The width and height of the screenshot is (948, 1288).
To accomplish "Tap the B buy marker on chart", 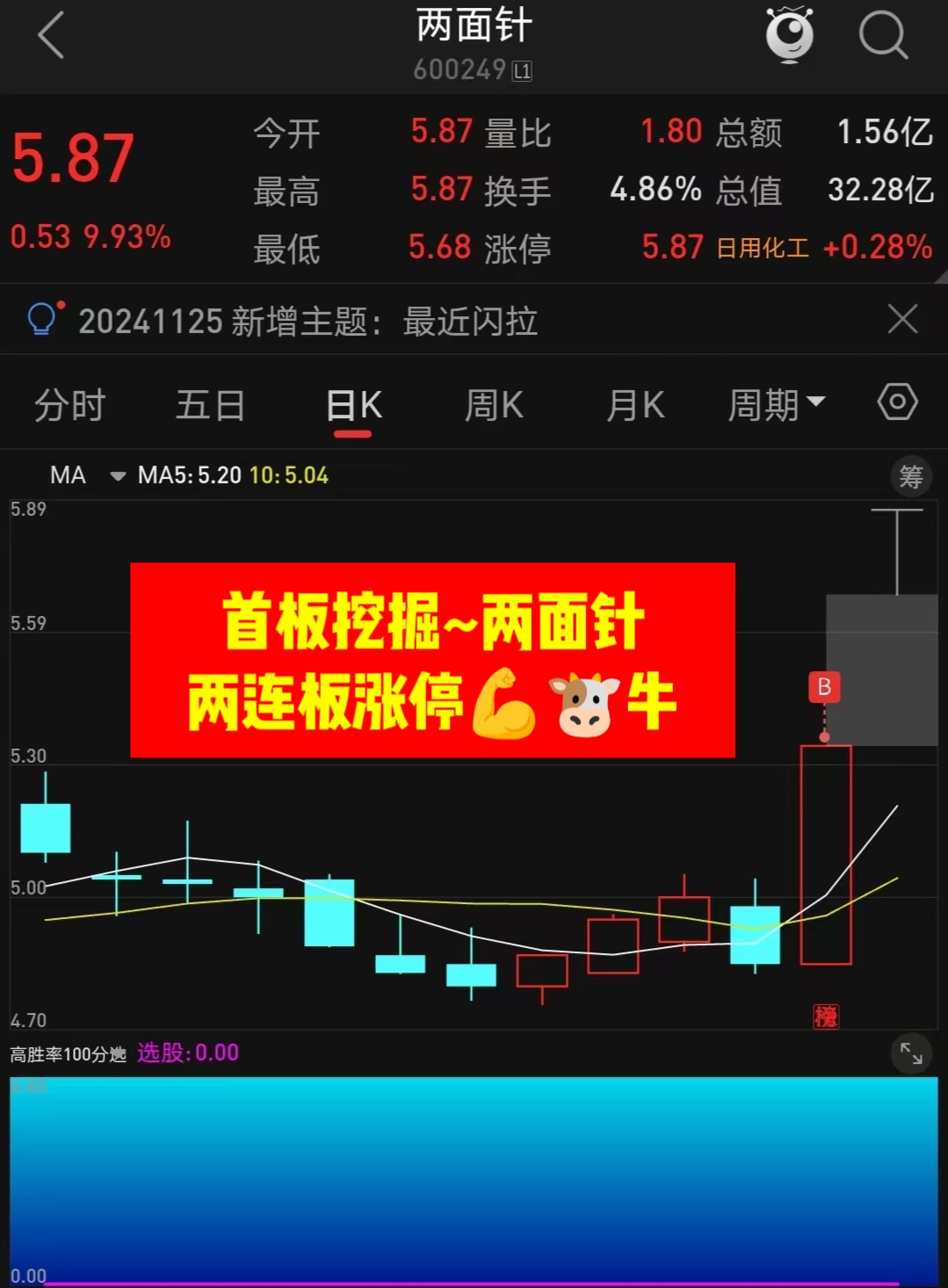I will [x=824, y=687].
